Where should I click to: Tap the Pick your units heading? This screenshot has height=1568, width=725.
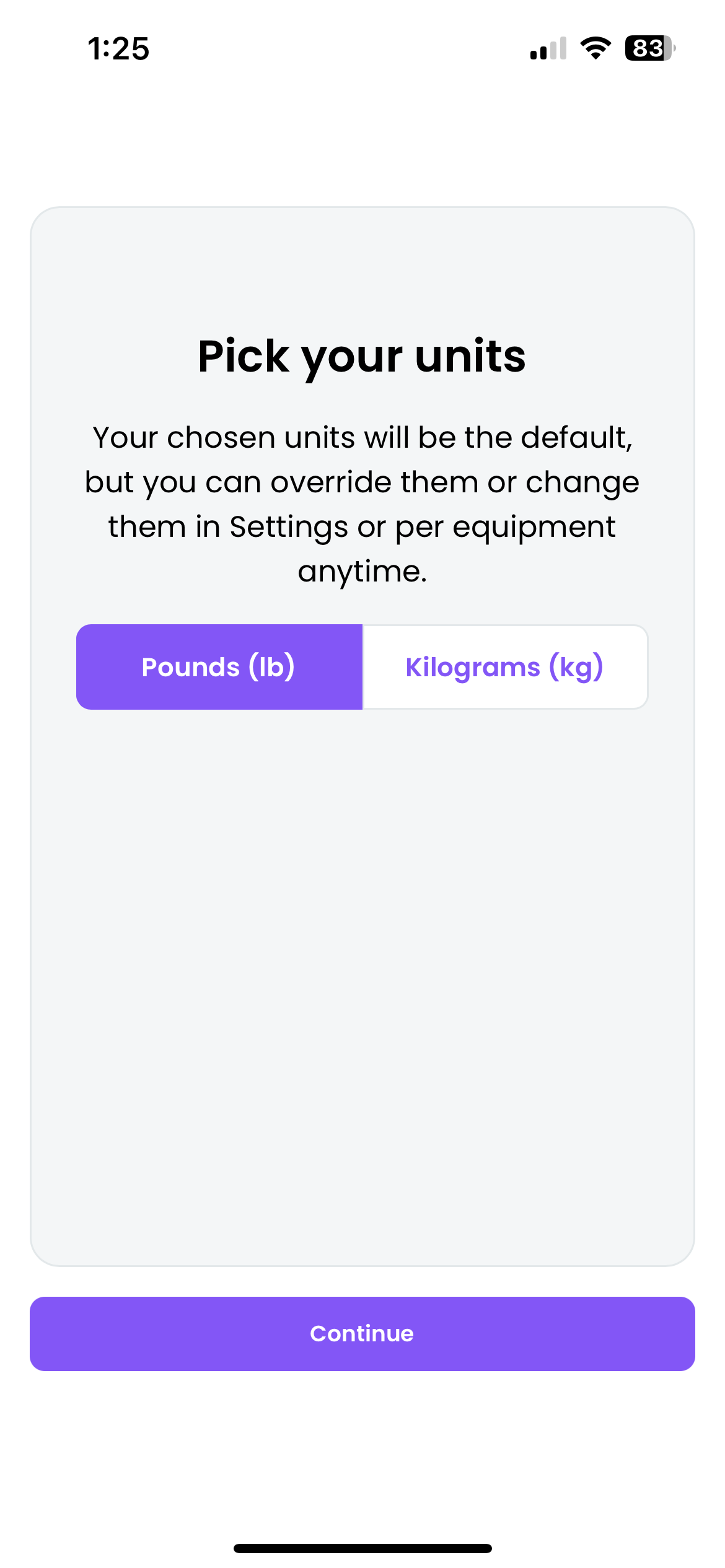[362, 355]
